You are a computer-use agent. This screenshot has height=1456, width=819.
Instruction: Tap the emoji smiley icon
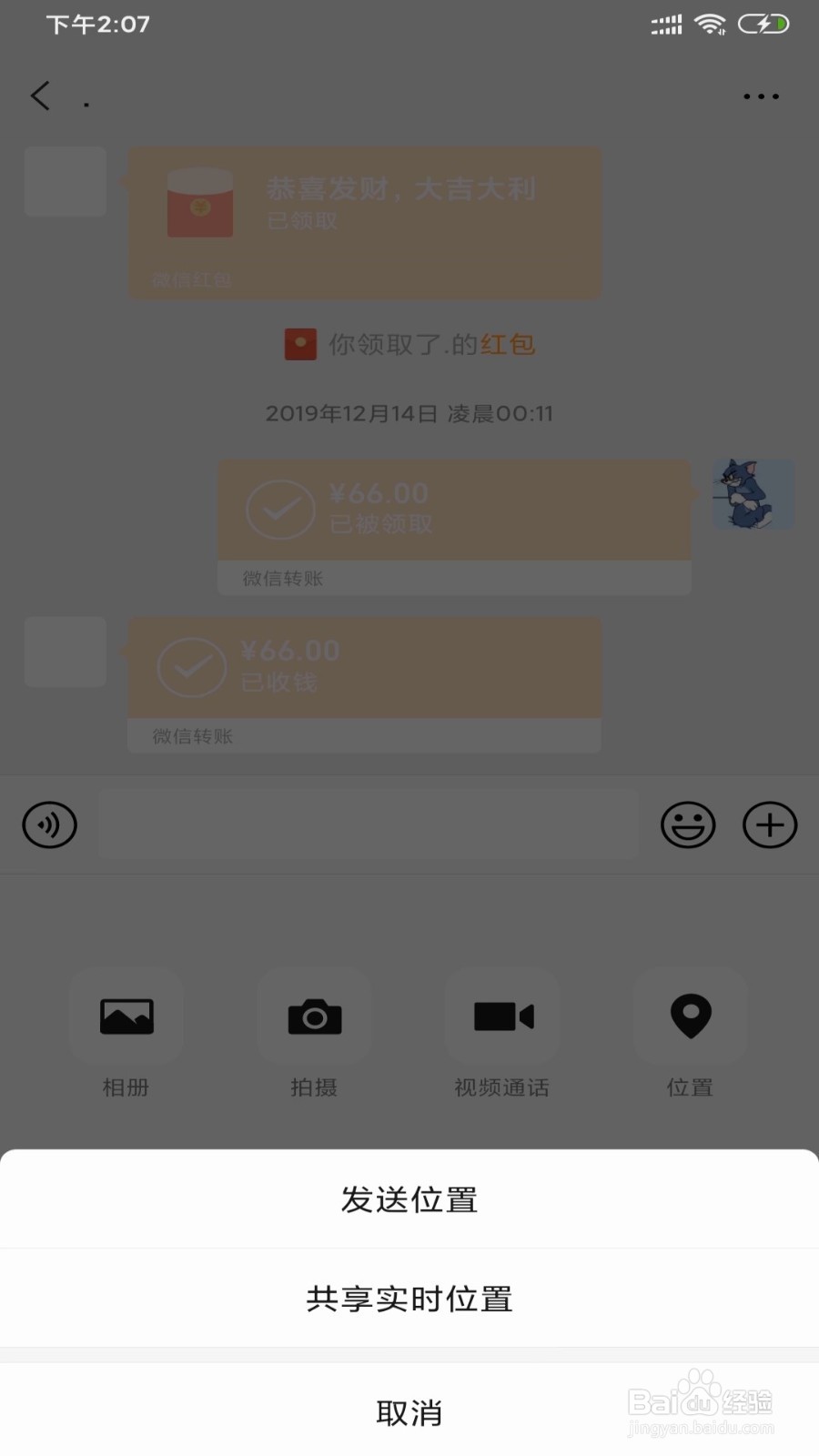[688, 825]
